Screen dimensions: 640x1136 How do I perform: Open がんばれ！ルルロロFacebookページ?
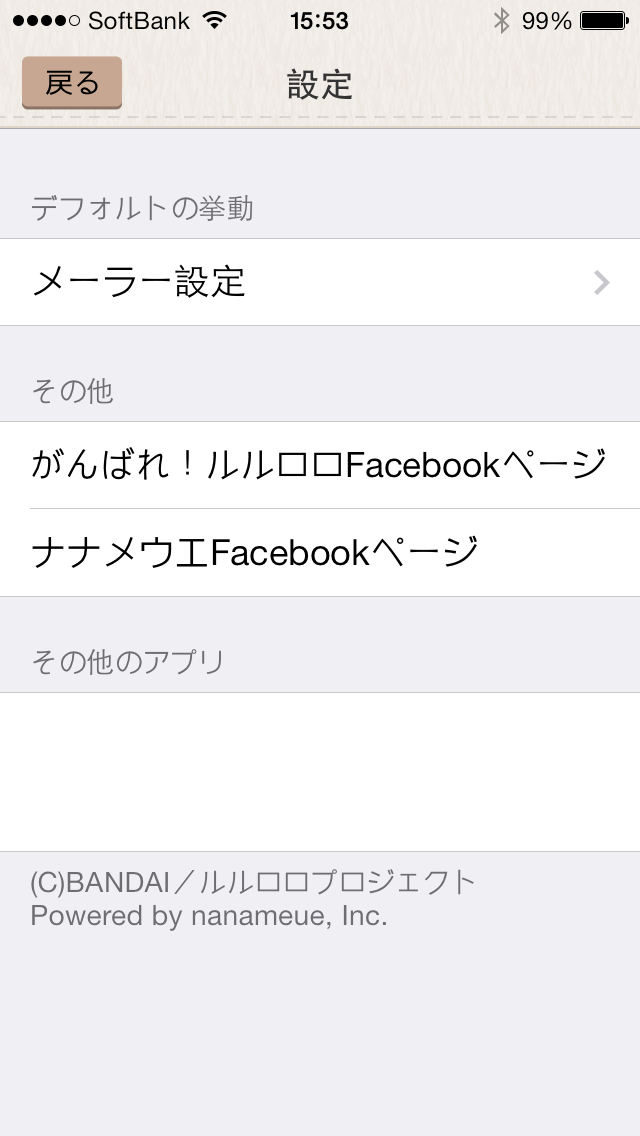(x=320, y=465)
